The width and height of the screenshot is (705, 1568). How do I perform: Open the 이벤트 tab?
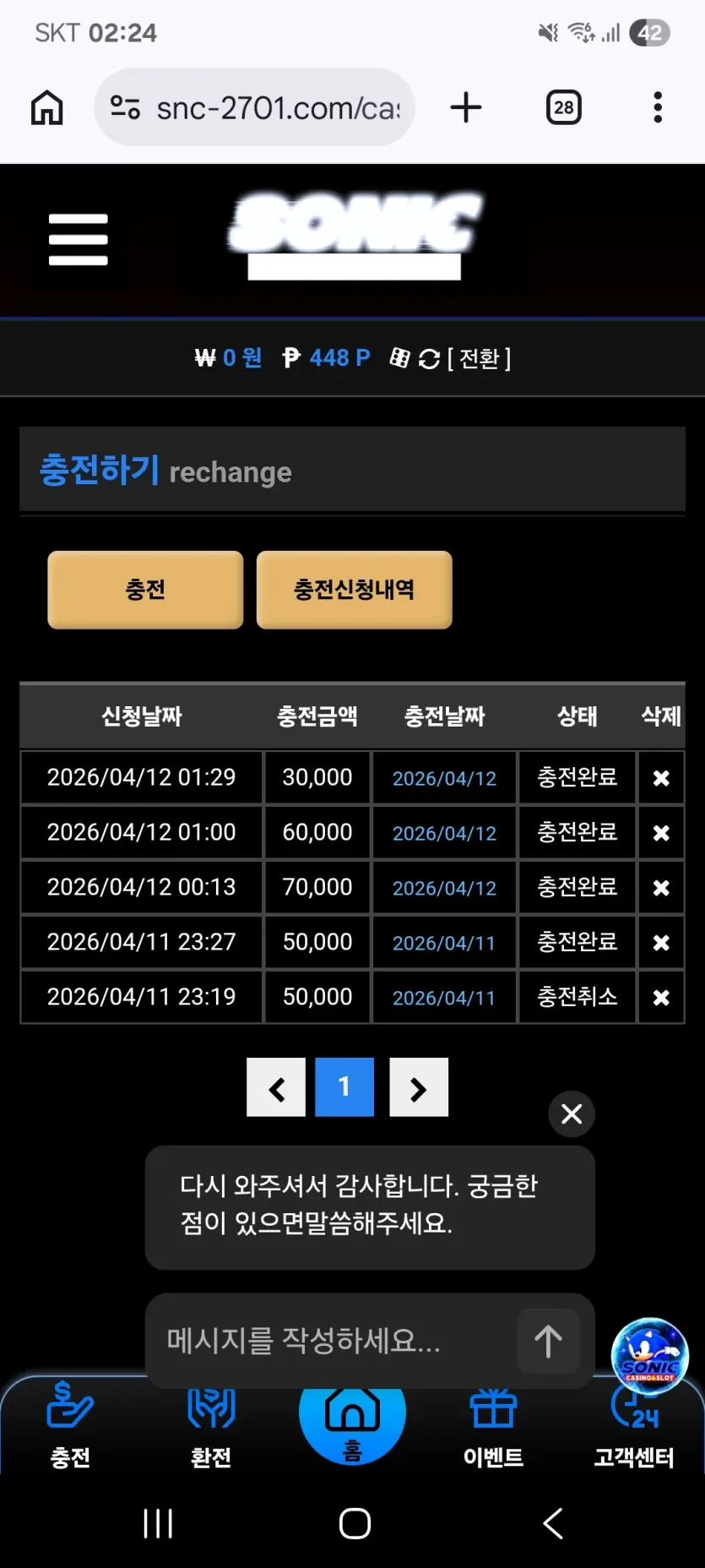493,1426
